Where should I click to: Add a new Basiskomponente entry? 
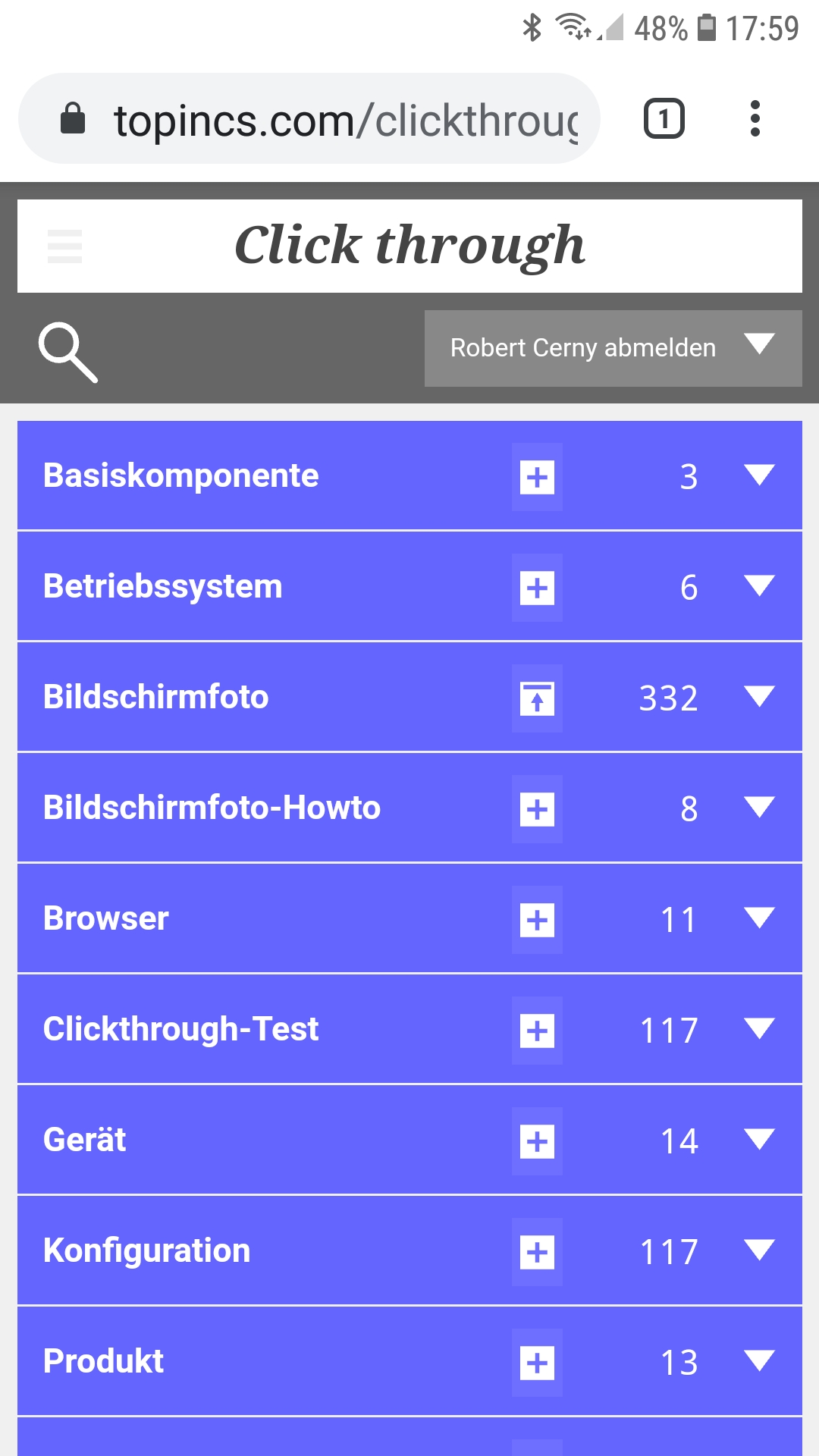pyautogui.click(x=537, y=478)
